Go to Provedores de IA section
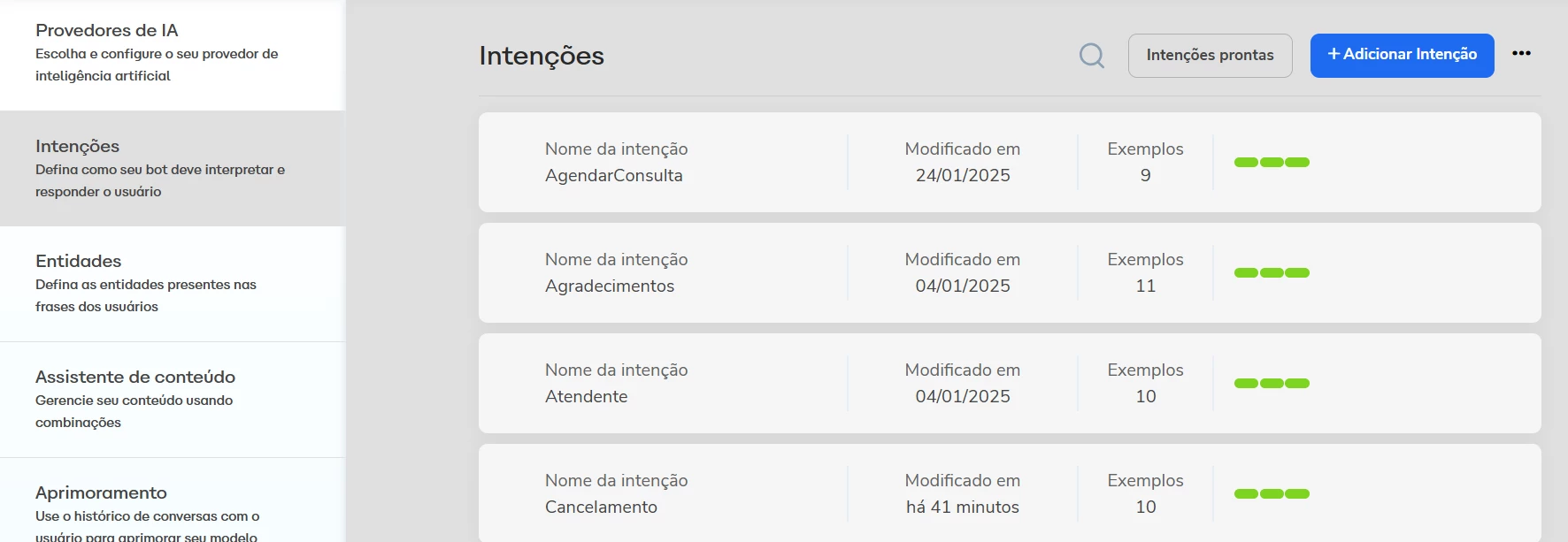The image size is (1568, 542). [x=173, y=53]
